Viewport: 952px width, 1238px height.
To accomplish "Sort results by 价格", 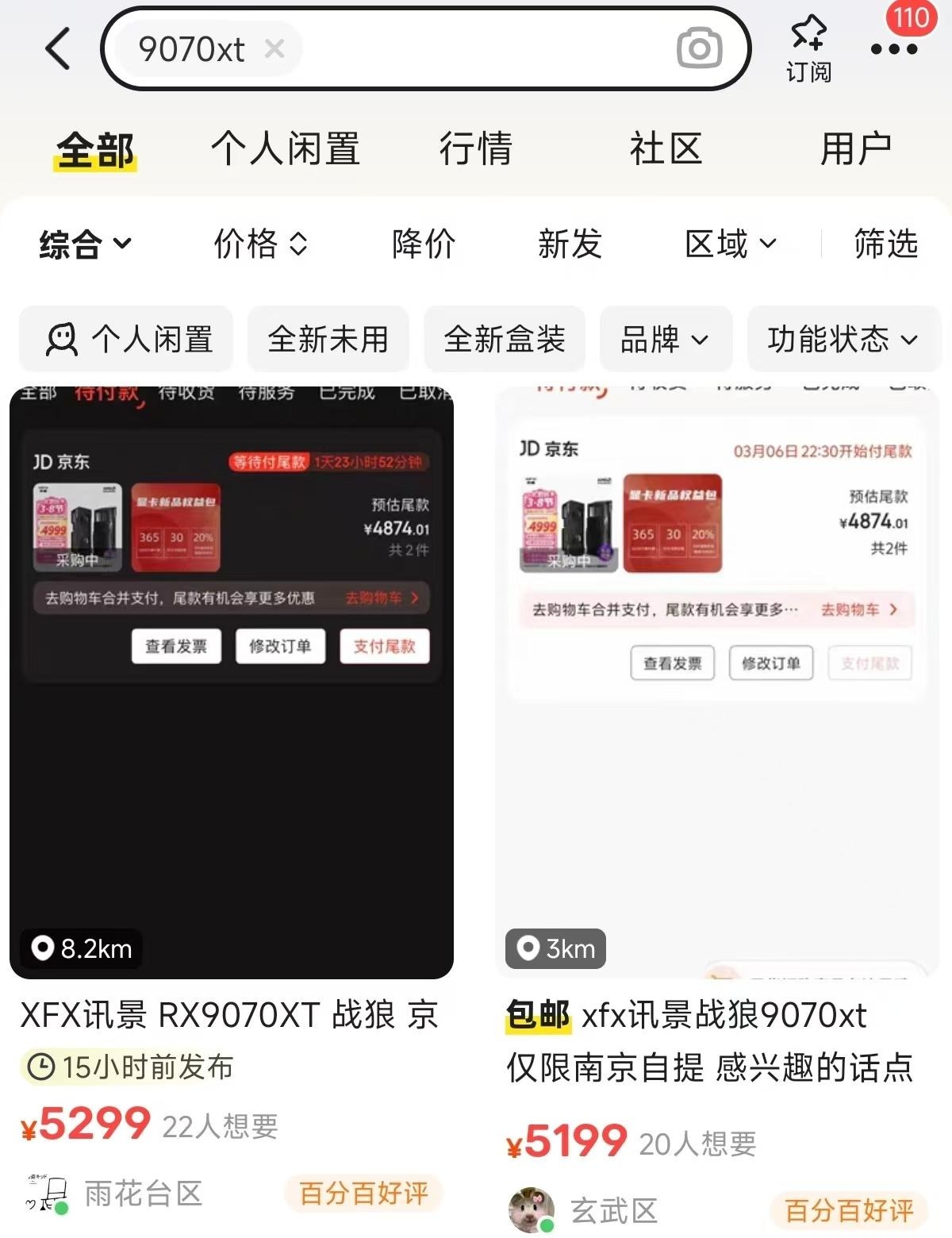I will pyautogui.click(x=259, y=244).
